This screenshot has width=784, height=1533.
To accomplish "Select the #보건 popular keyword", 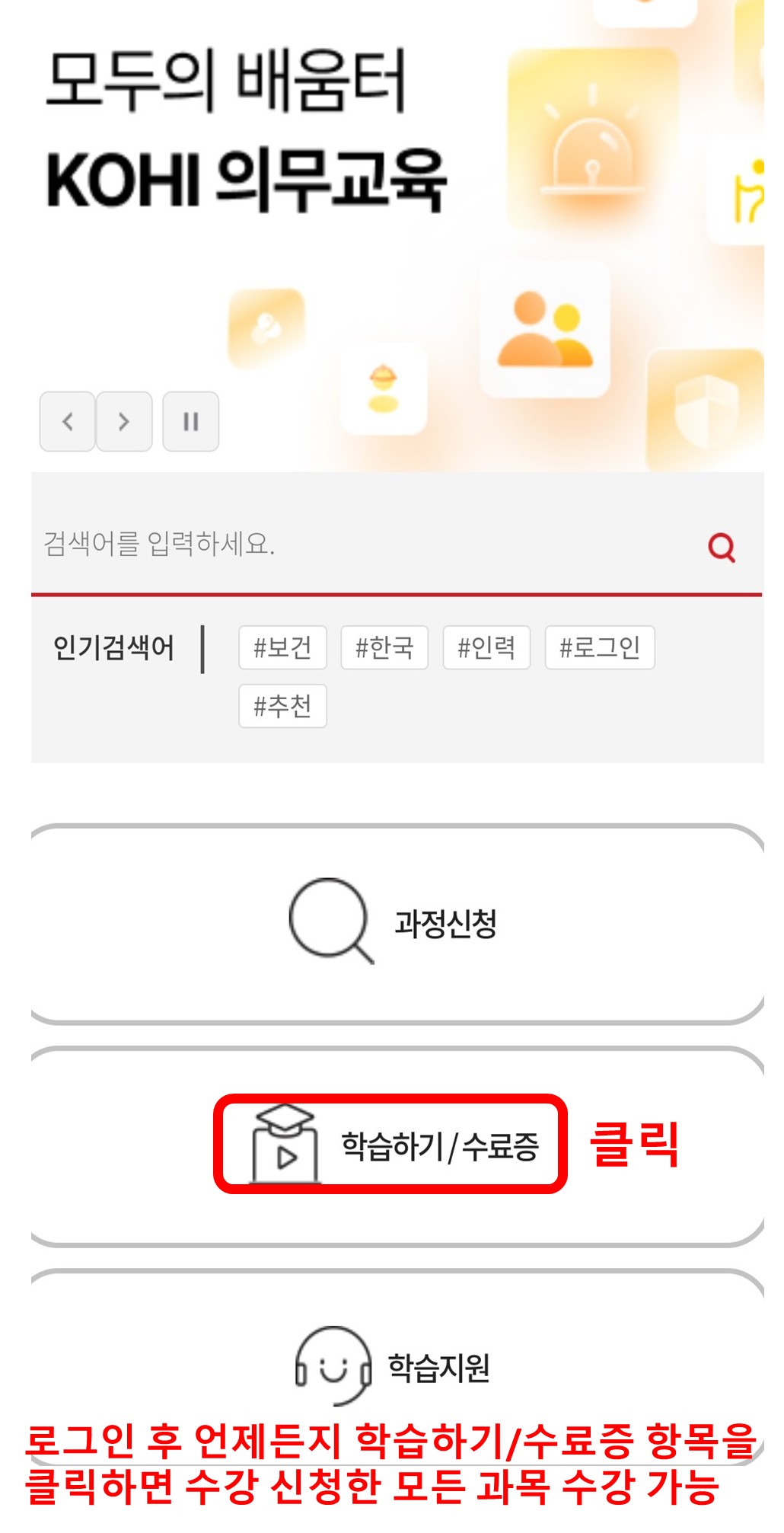I will (282, 647).
